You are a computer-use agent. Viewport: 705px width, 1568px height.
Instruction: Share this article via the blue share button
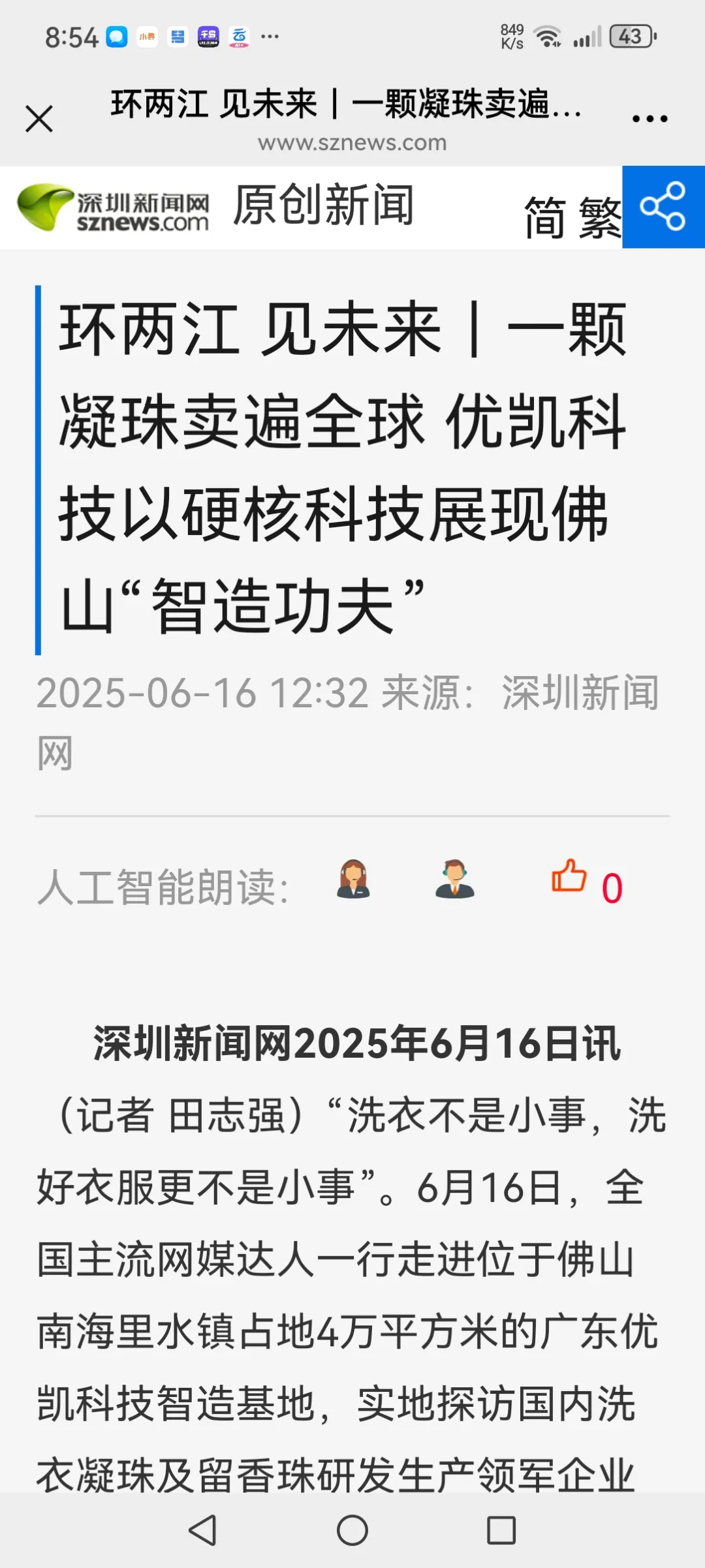point(663,207)
